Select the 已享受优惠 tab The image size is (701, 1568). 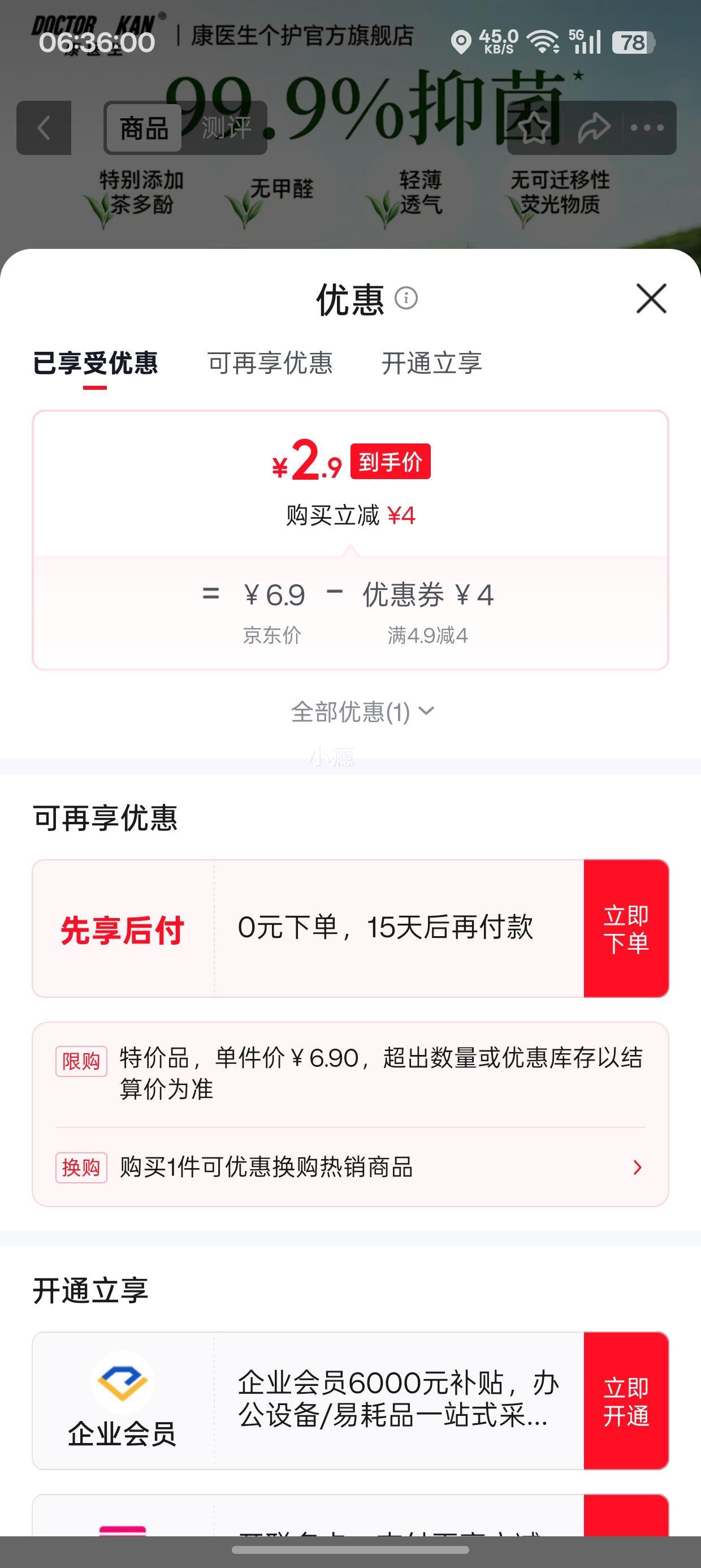(x=95, y=363)
